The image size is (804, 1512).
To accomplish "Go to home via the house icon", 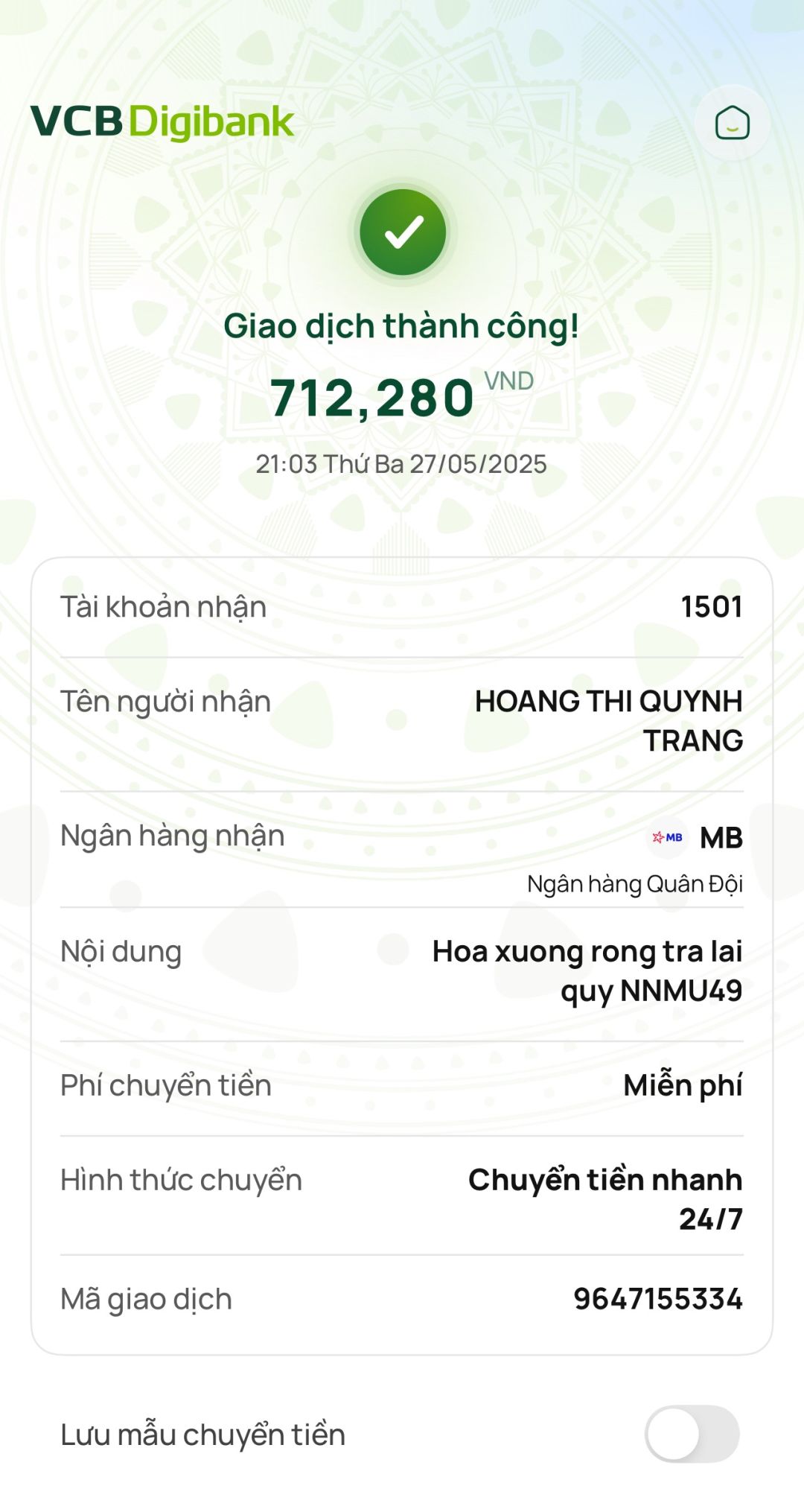I will (732, 123).
